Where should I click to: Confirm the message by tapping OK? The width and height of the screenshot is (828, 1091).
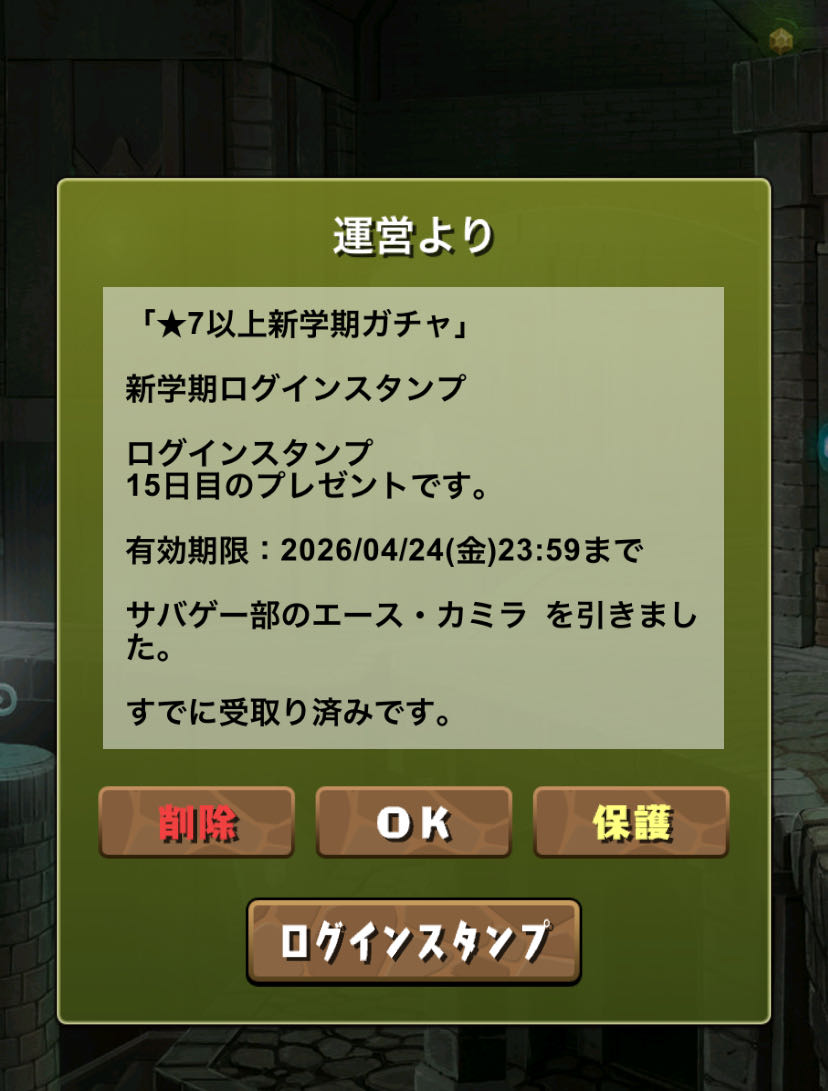pos(413,822)
